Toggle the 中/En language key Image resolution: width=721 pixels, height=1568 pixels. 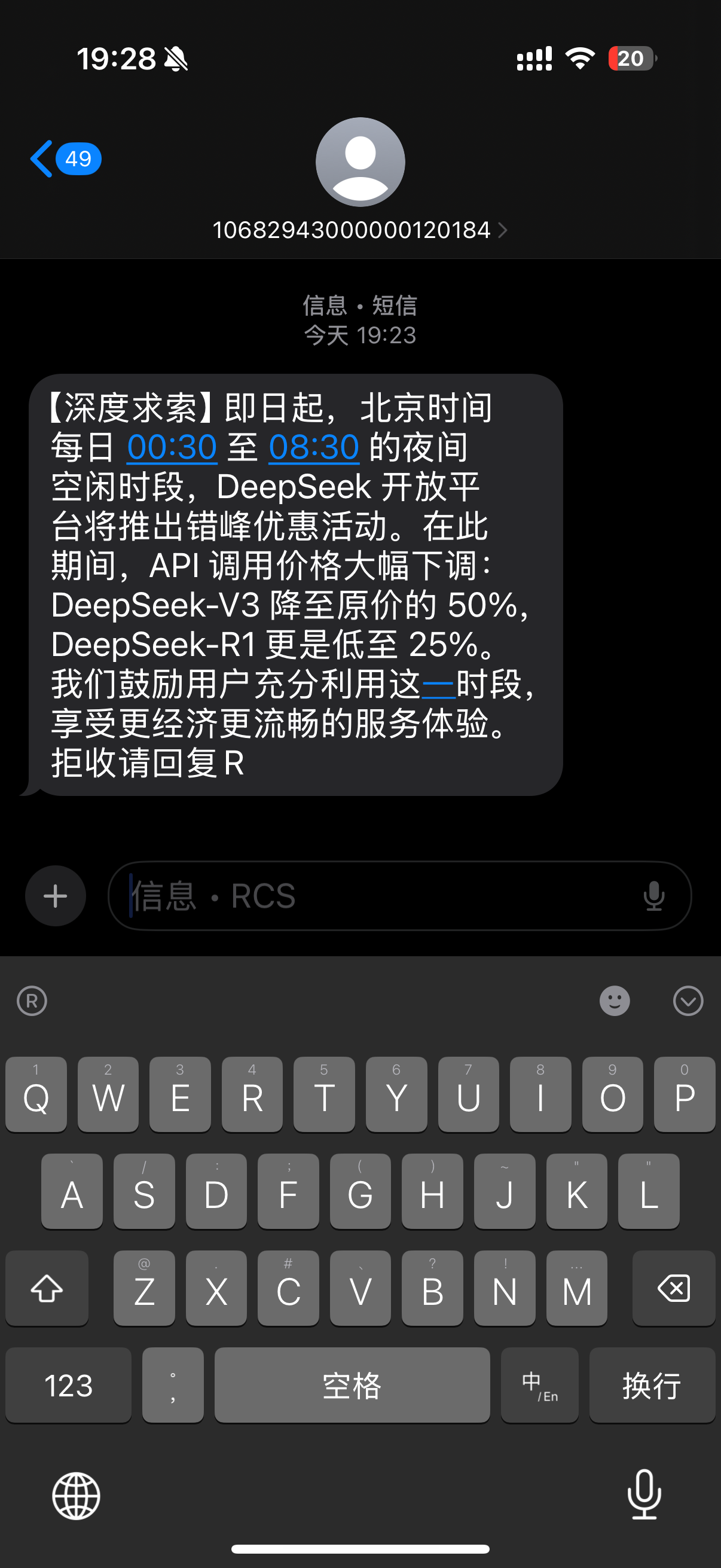tap(539, 1386)
